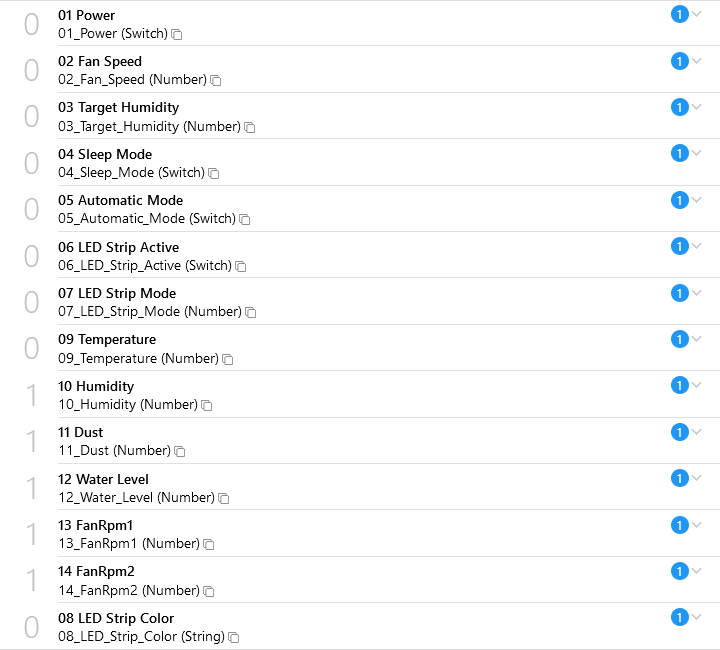Expand the 06 LED Strip Active chevron

click(x=697, y=246)
